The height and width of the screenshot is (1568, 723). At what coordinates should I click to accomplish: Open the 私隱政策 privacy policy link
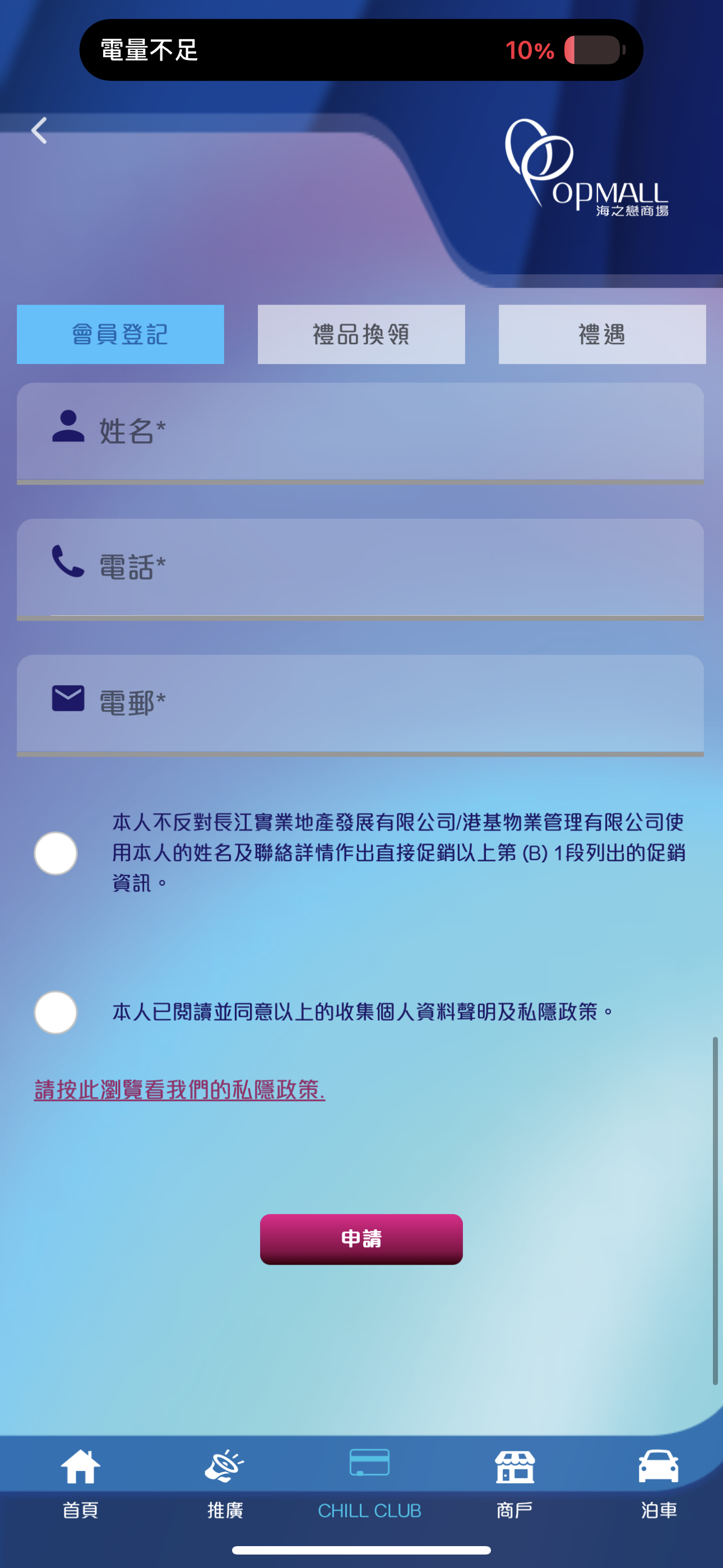click(179, 1090)
